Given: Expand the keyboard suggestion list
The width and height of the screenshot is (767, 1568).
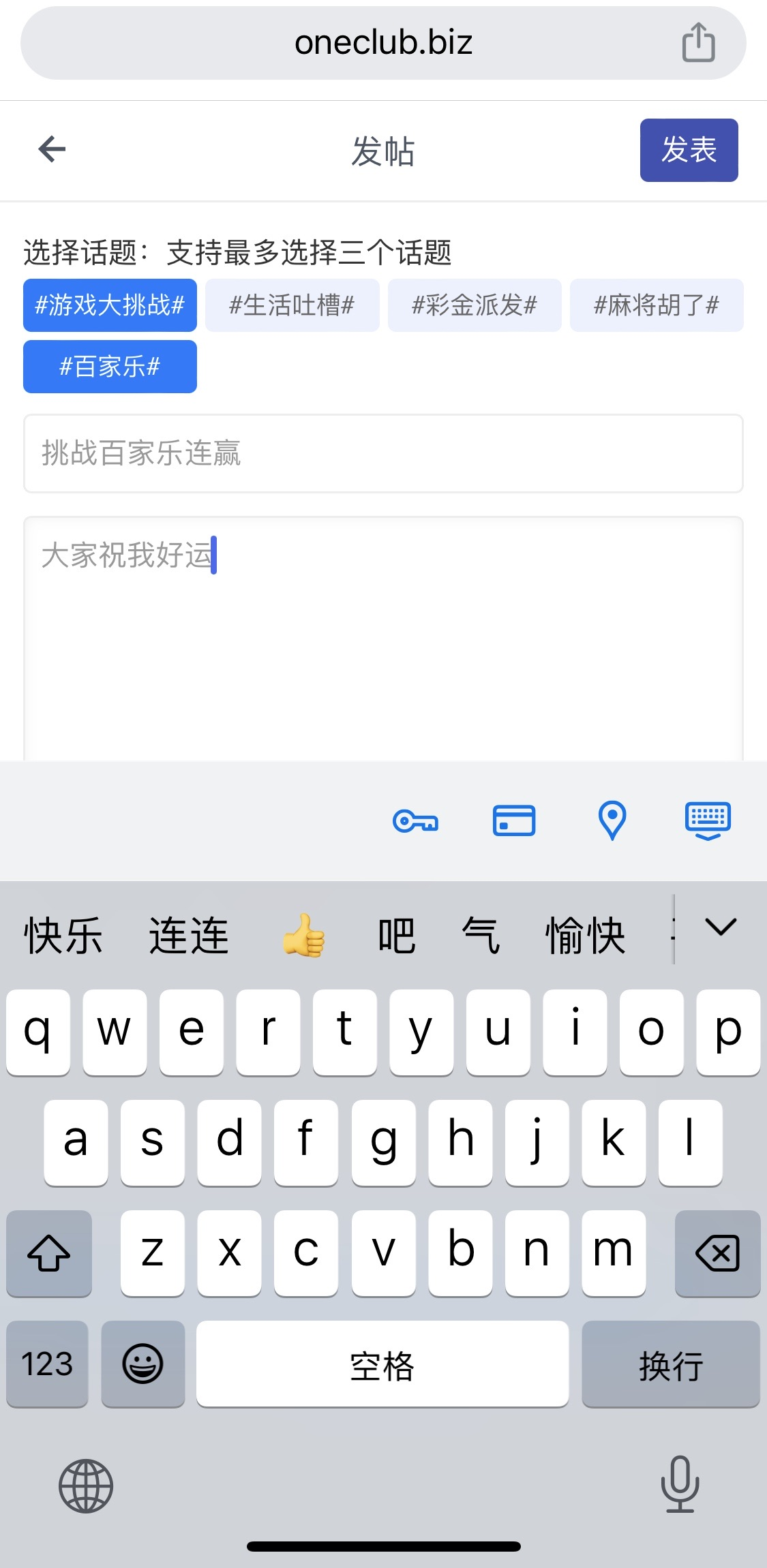Looking at the screenshot, I should (721, 927).
